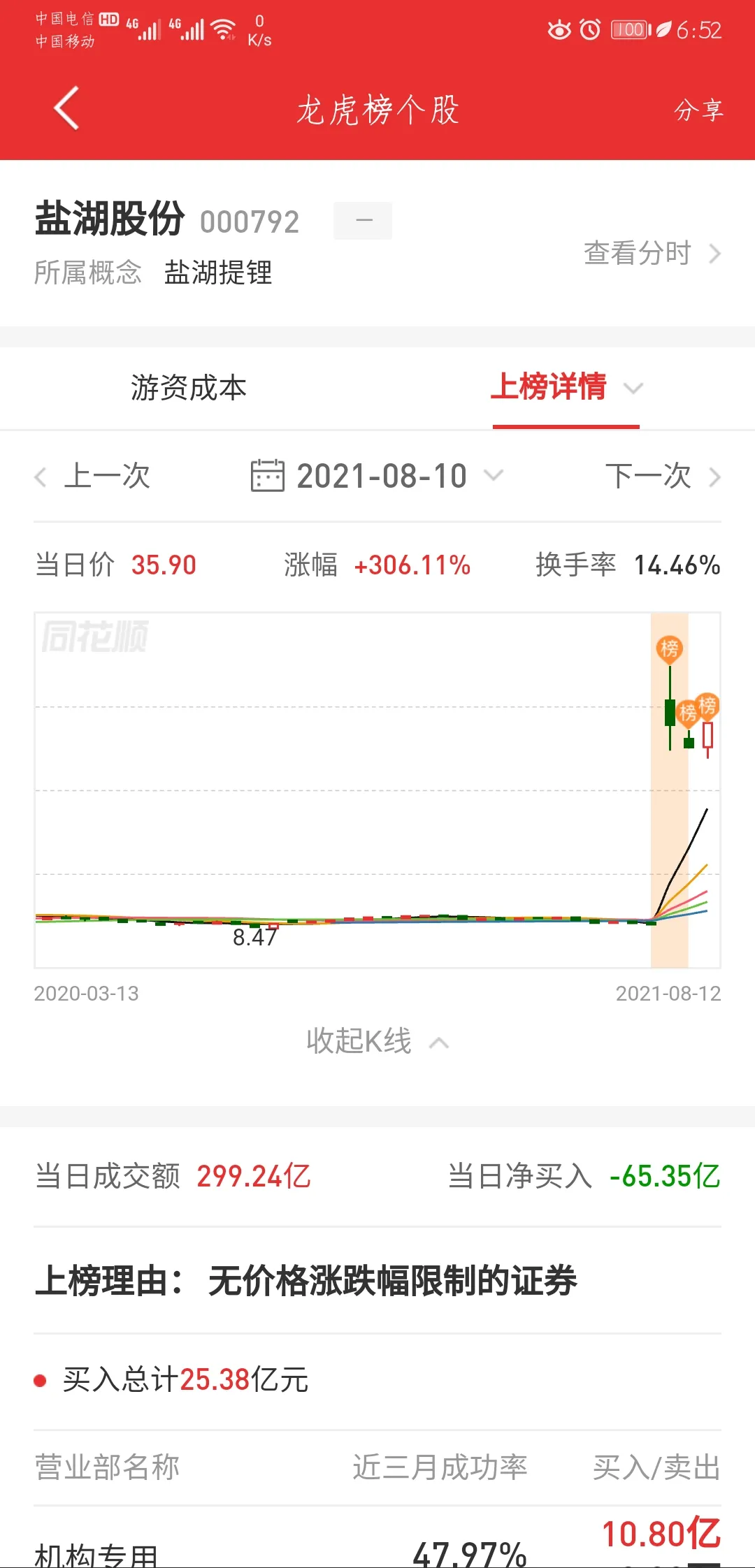This screenshot has height=1568, width=755.
Task: Go to 下一次 listing record
Action: [x=661, y=477]
